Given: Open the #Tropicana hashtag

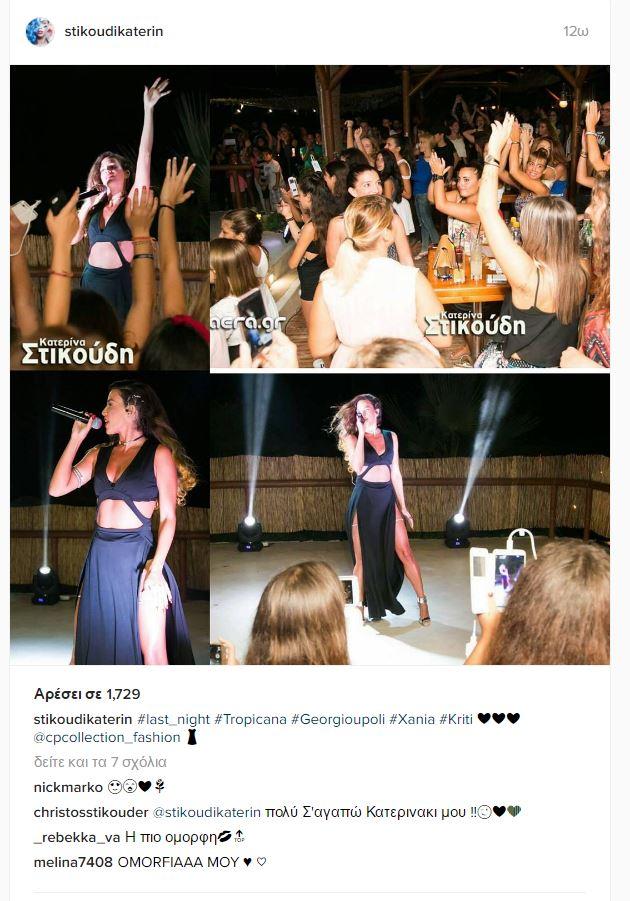Looking at the screenshot, I should pyautogui.click(x=247, y=719).
